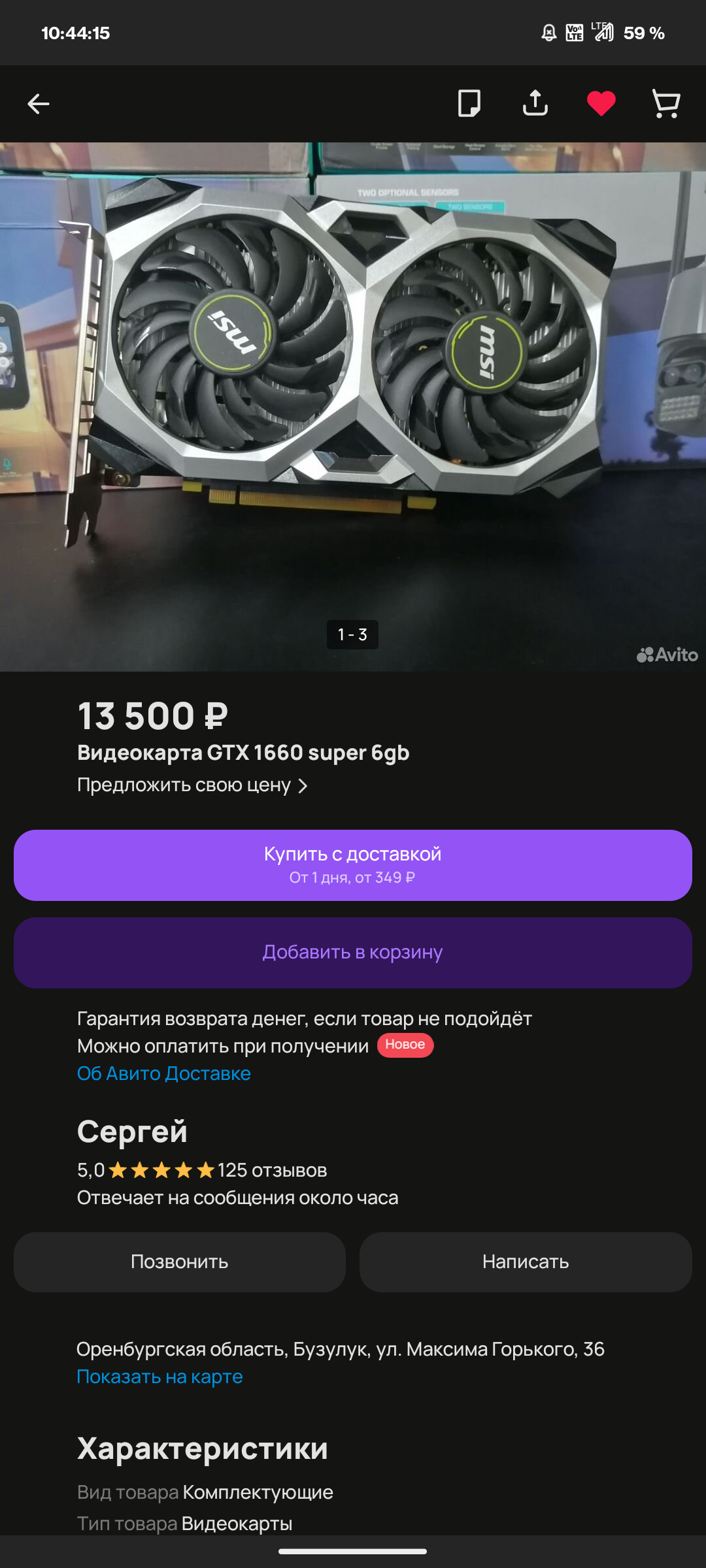706x1568 pixels.
Task: Tap Добавить в корзину
Action: tap(353, 953)
